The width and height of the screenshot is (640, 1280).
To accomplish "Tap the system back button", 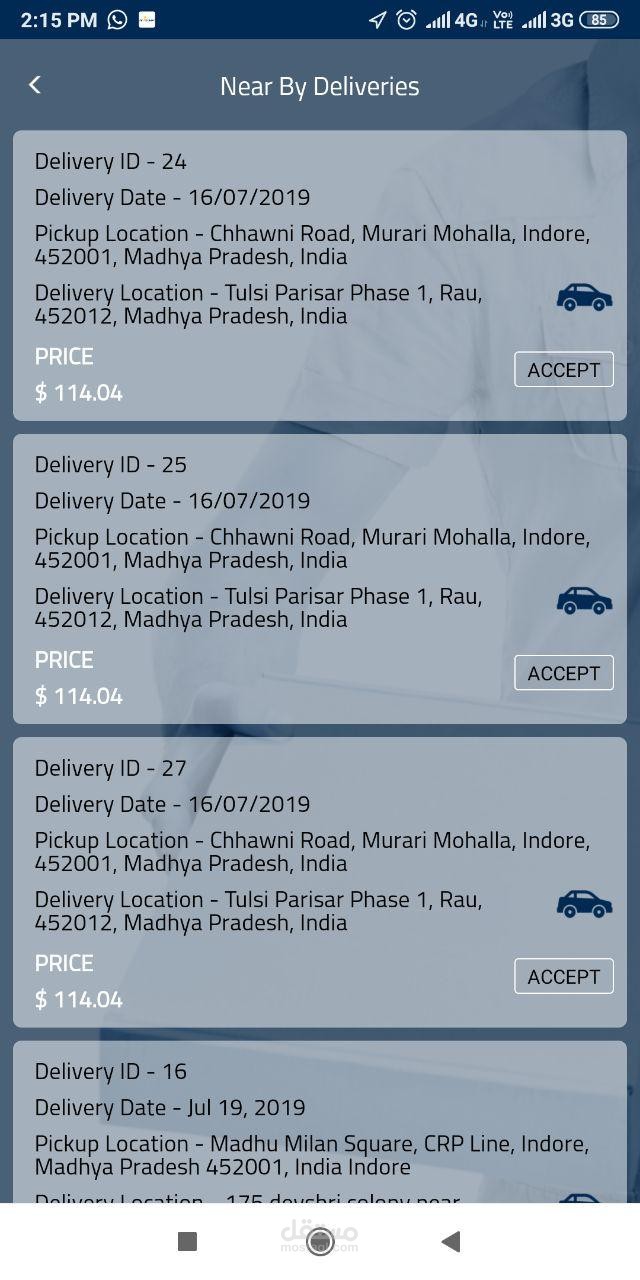I will [451, 1242].
